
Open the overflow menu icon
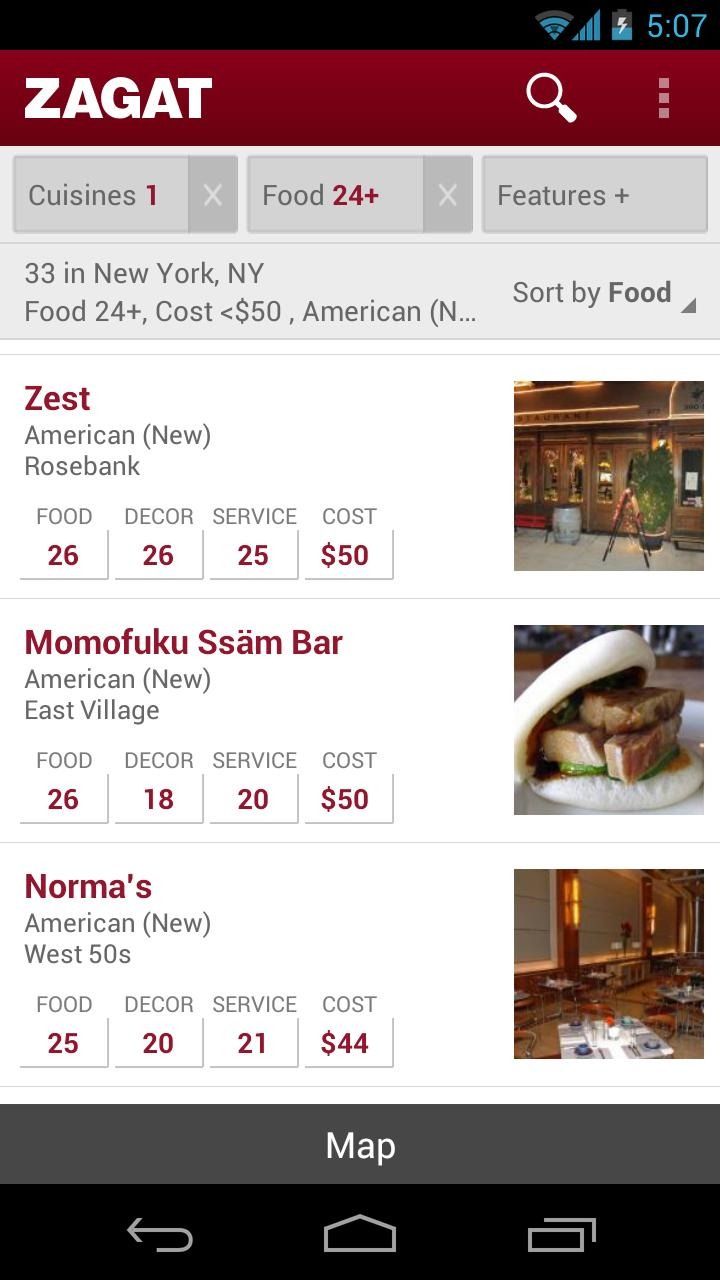coord(663,96)
